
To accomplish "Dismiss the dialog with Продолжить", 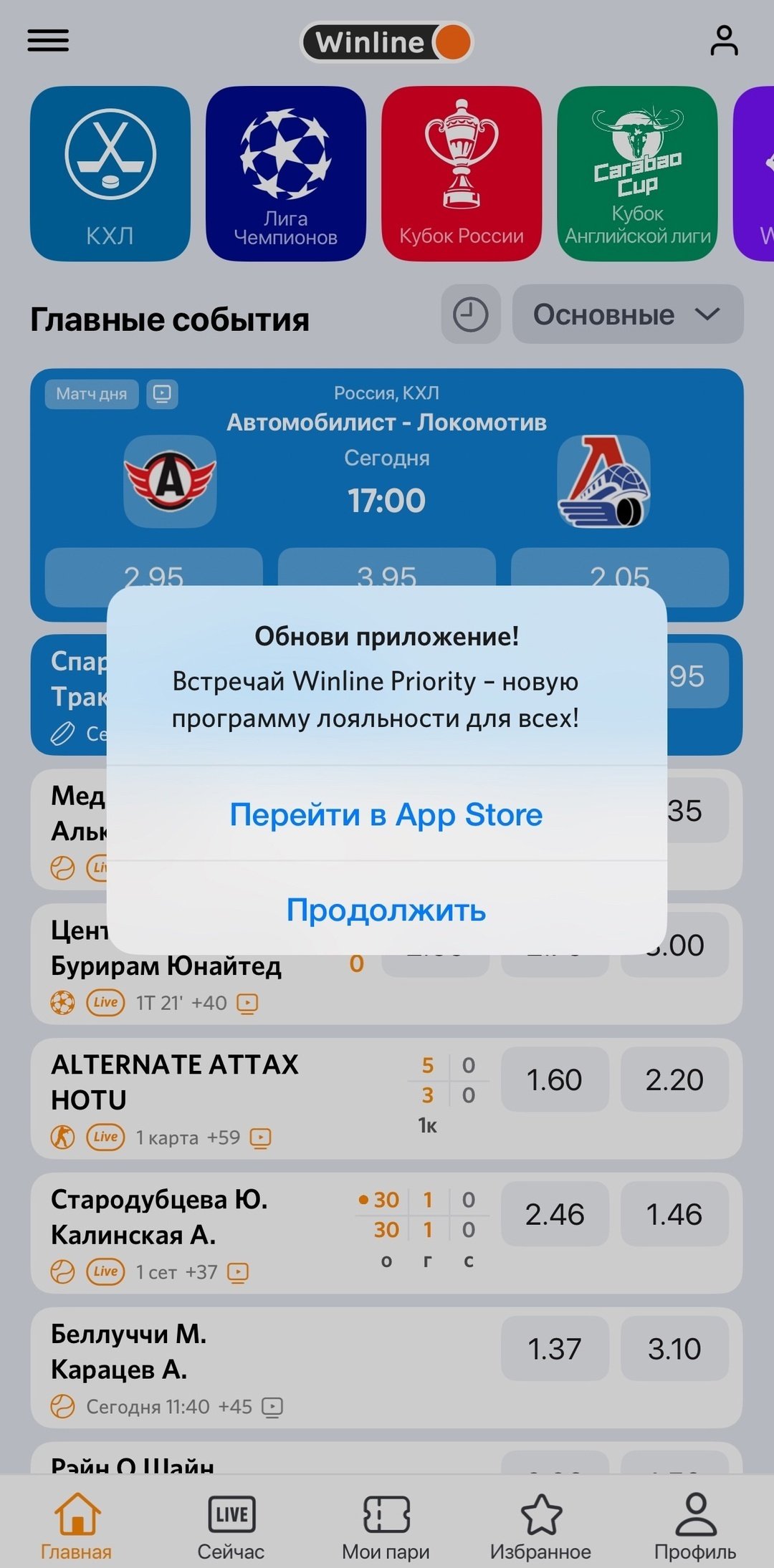I will [x=386, y=910].
